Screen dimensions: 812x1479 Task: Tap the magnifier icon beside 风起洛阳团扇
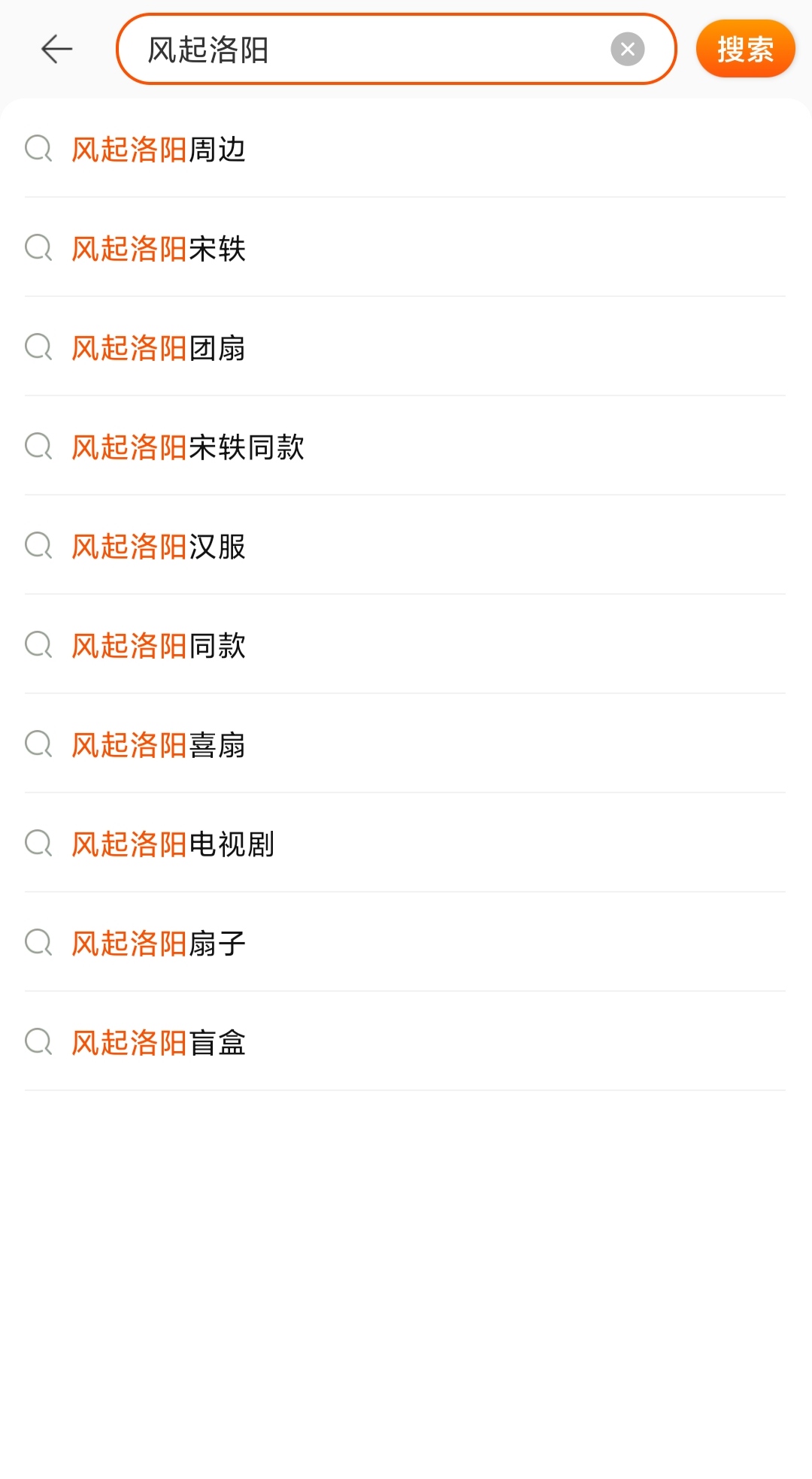click(x=38, y=347)
